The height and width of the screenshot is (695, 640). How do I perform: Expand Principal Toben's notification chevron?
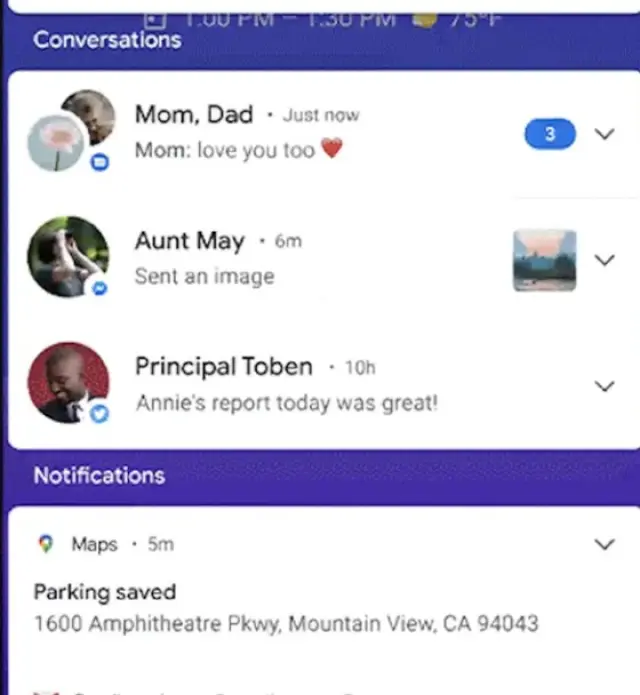click(x=604, y=386)
